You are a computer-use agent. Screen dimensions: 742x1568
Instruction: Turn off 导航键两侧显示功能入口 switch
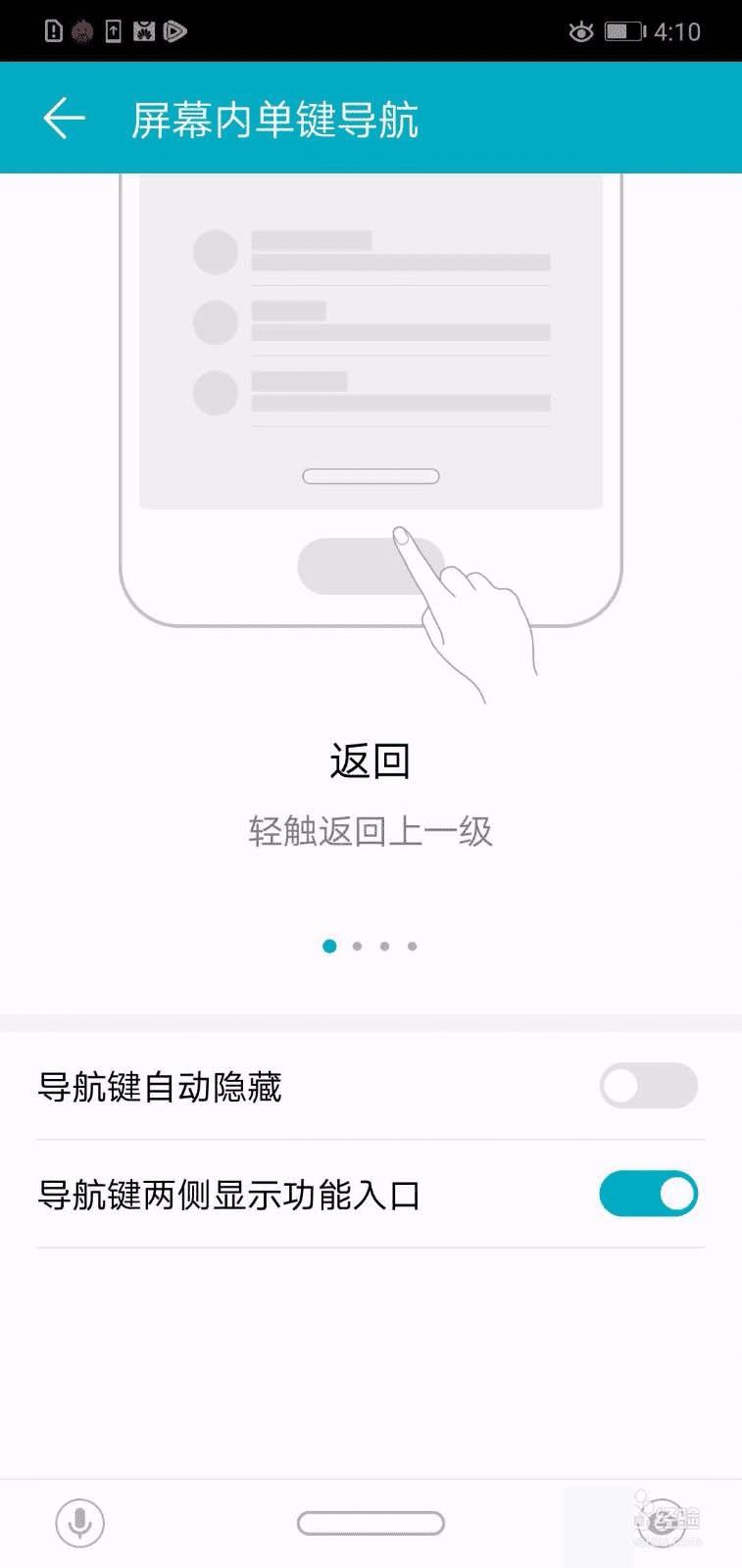(648, 1194)
